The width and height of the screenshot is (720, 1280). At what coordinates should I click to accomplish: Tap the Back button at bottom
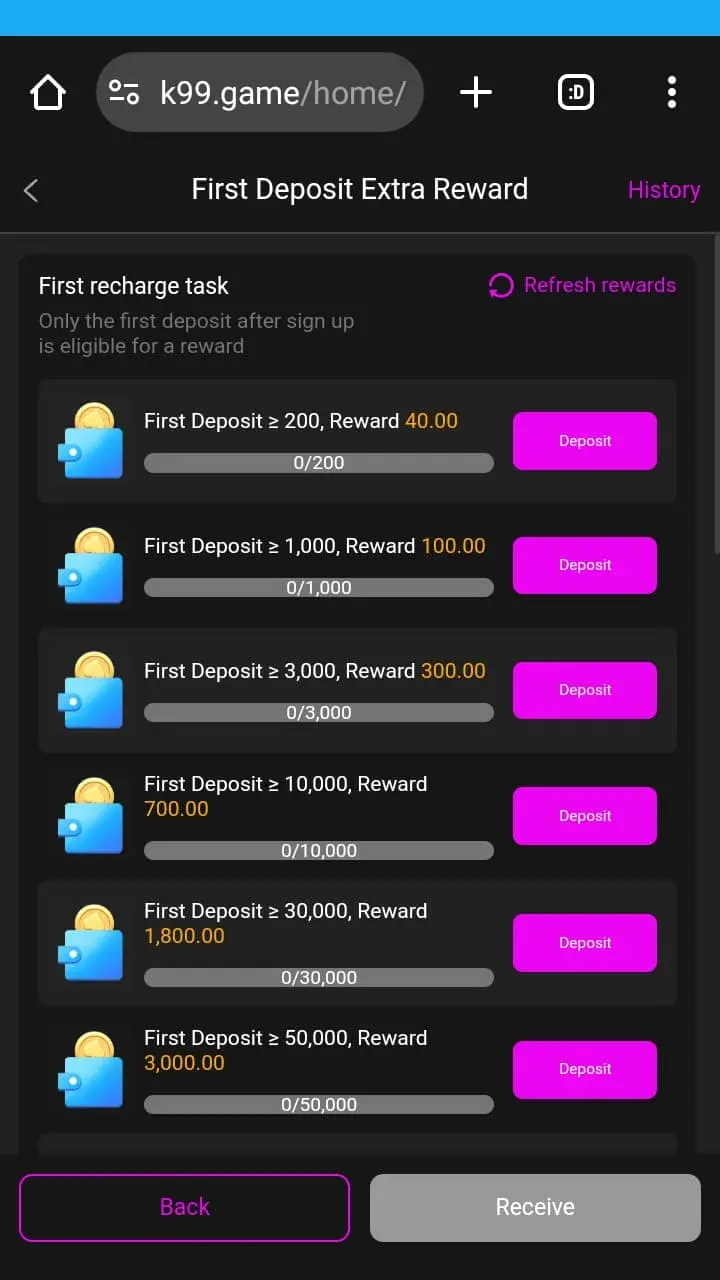click(184, 1207)
